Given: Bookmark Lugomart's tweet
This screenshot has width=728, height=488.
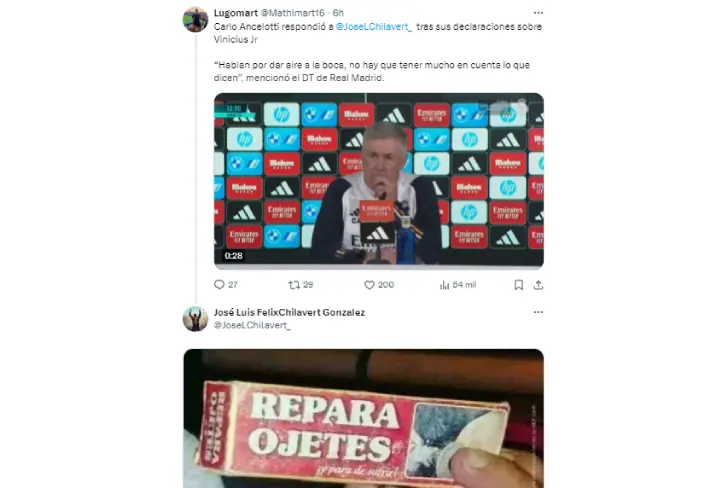Looking at the screenshot, I should point(518,285).
